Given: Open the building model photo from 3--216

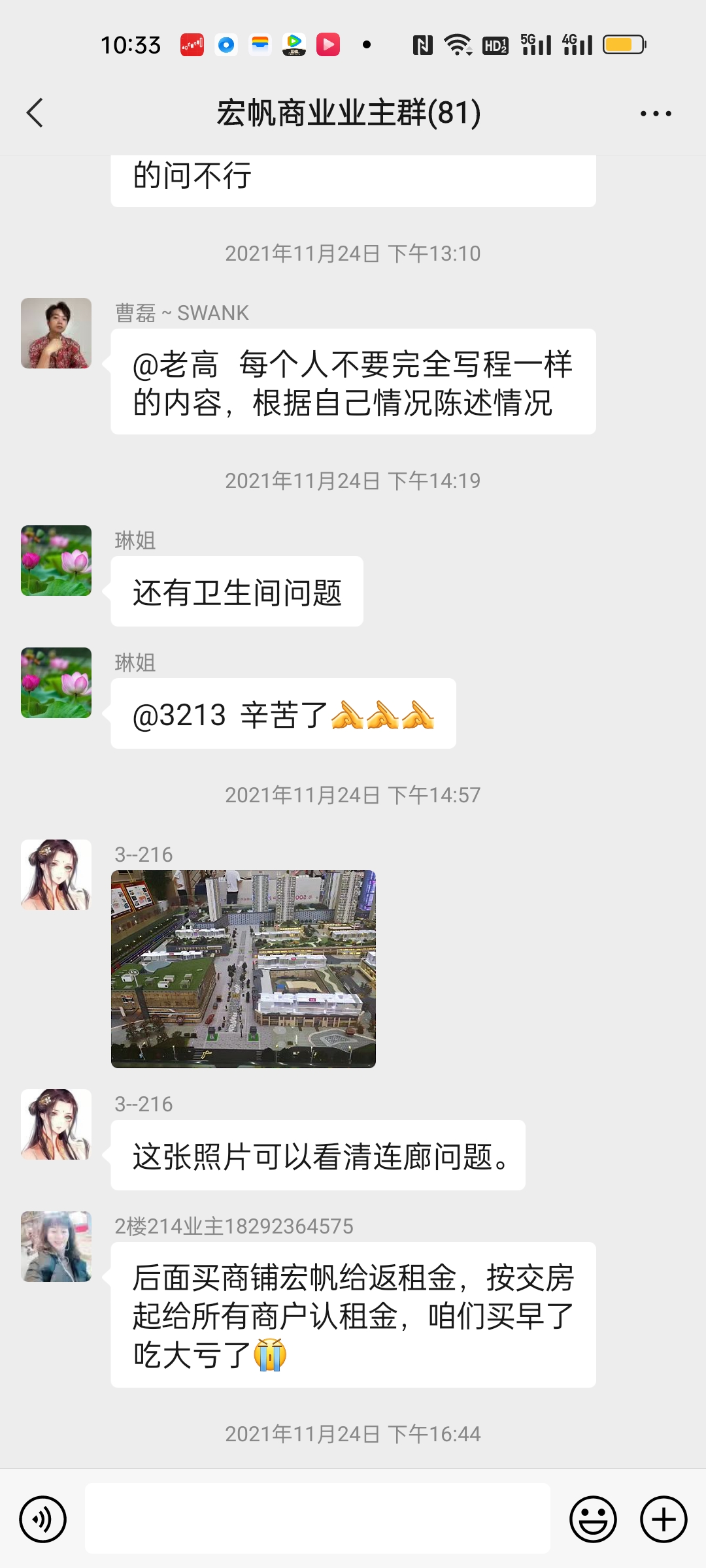Looking at the screenshot, I should pos(243,969).
